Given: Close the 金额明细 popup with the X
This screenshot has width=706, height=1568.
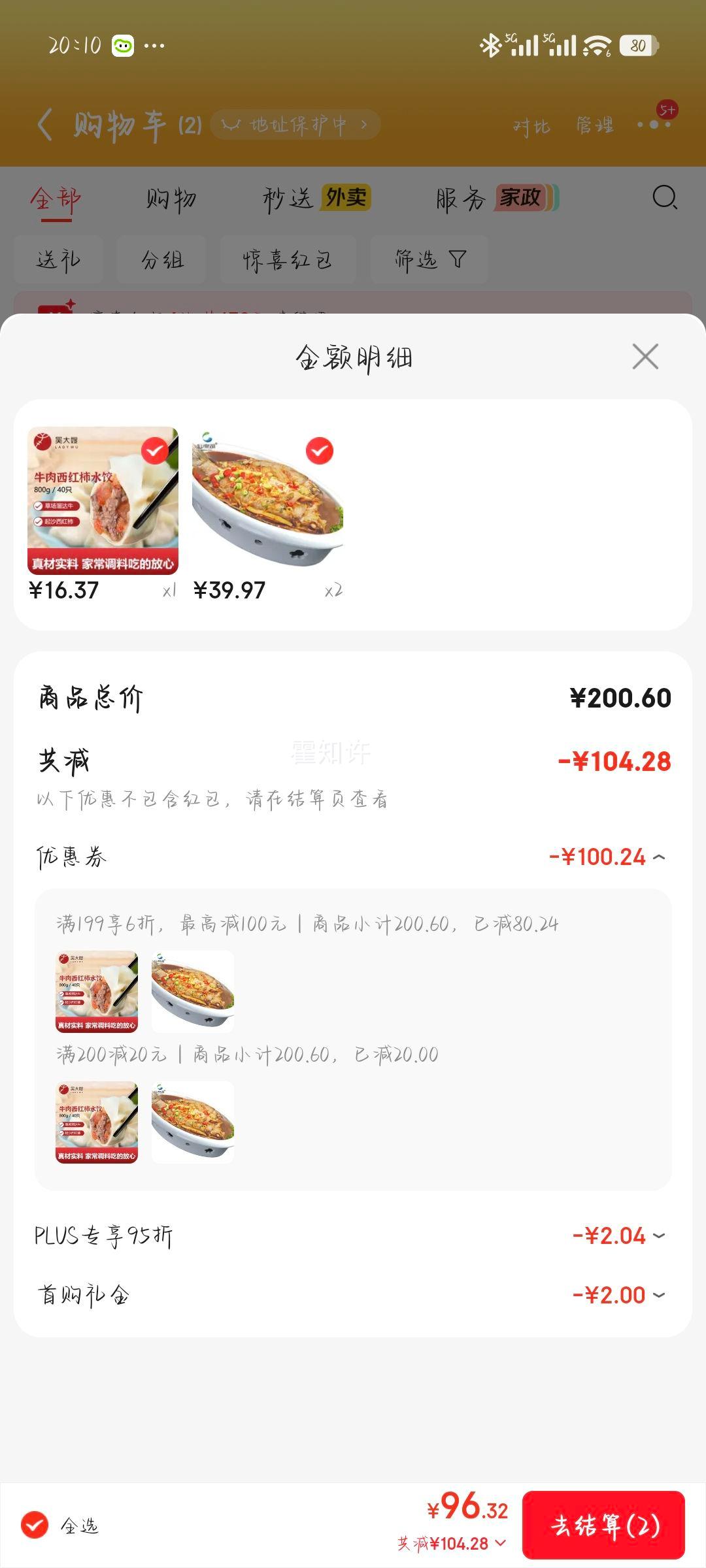Looking at the screenshot, I should click(645, 356).
